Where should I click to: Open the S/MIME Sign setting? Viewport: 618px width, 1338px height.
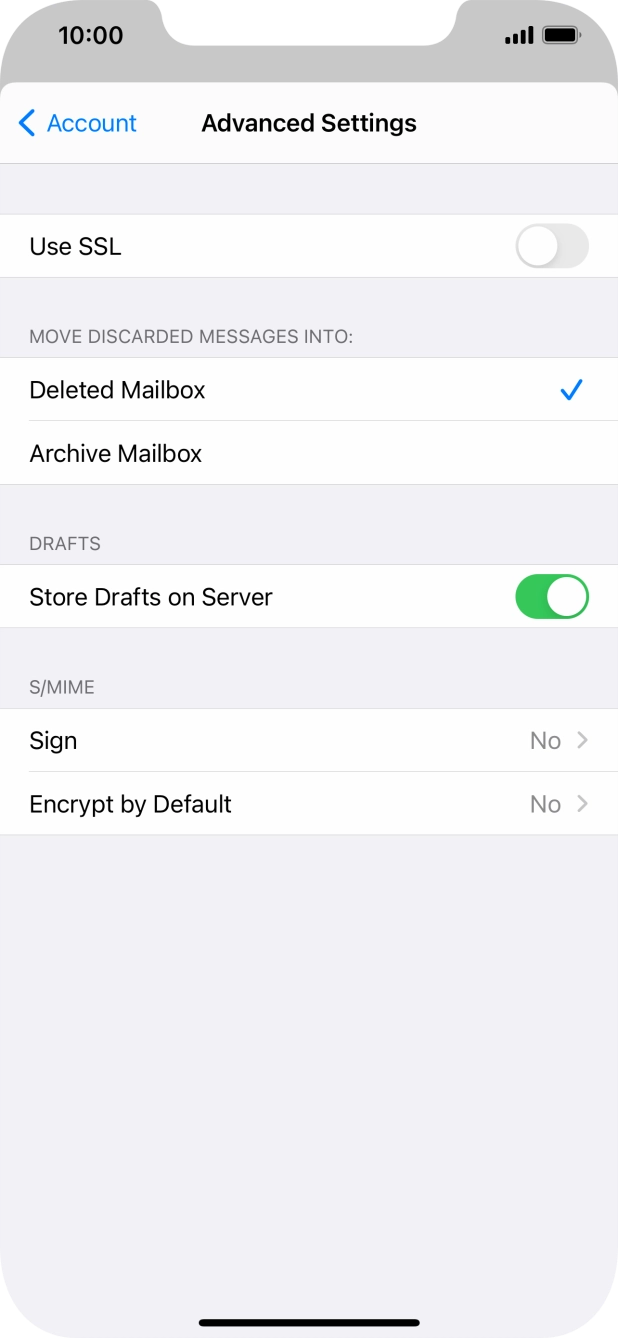pos(308,741)
